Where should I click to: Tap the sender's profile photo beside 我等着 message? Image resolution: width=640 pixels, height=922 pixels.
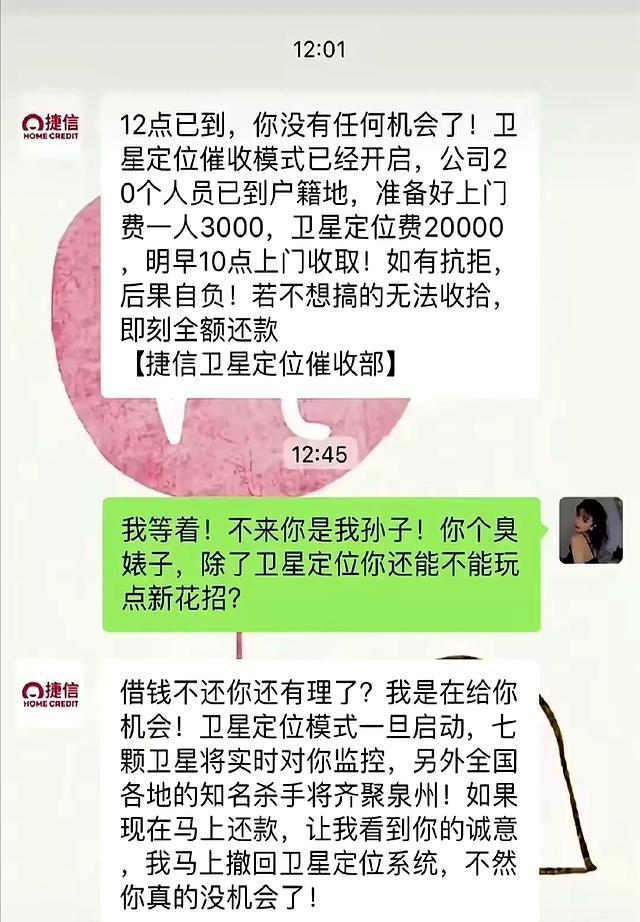590,530
